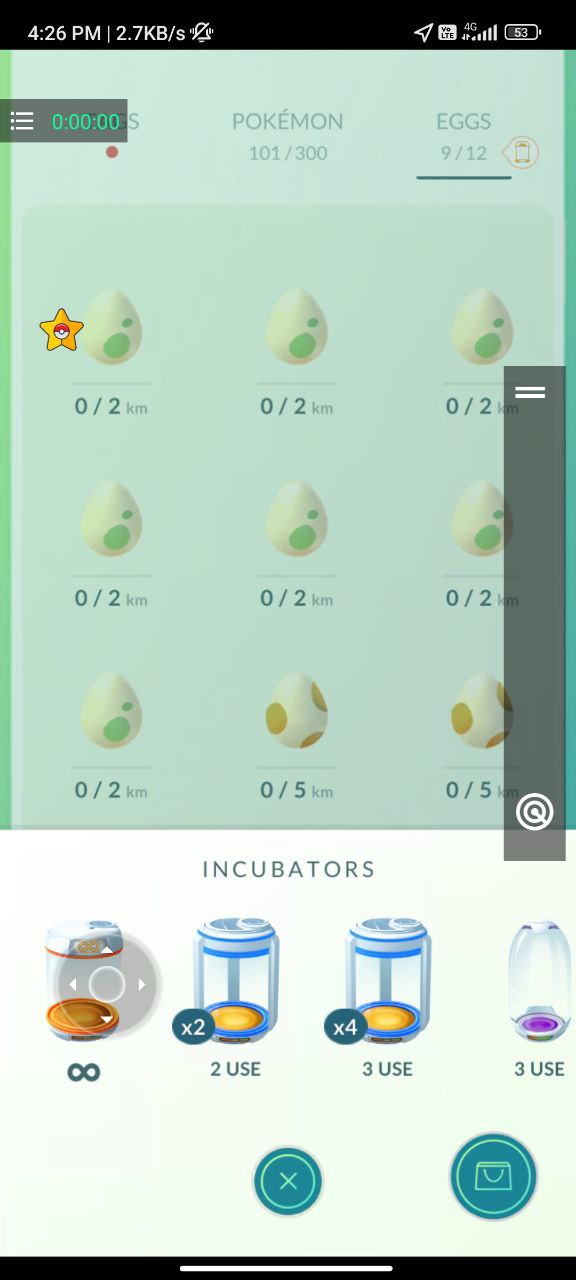Close the incubators panel
Image resolution: width=576 pixels, height=1280 pixels.
coord(288,1181)
